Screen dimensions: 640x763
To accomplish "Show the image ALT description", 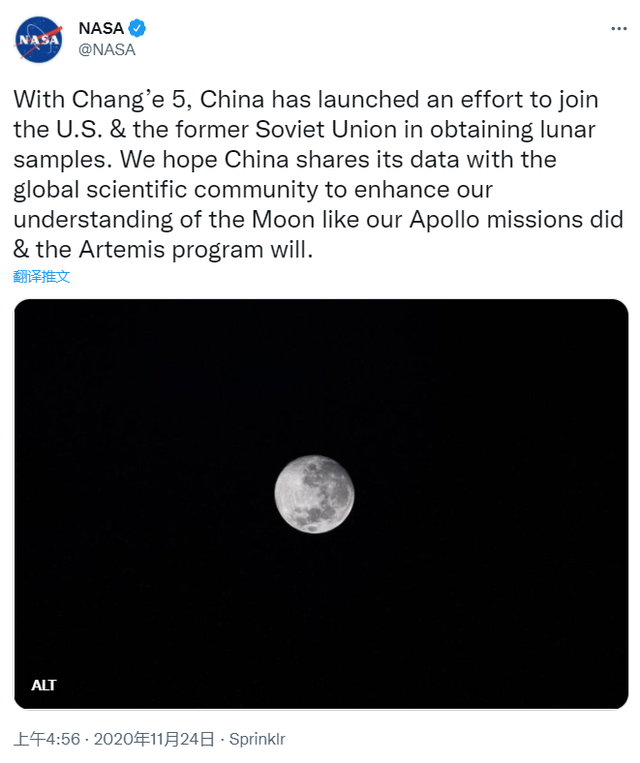I will pyautogui.click(x=44, y=685).
